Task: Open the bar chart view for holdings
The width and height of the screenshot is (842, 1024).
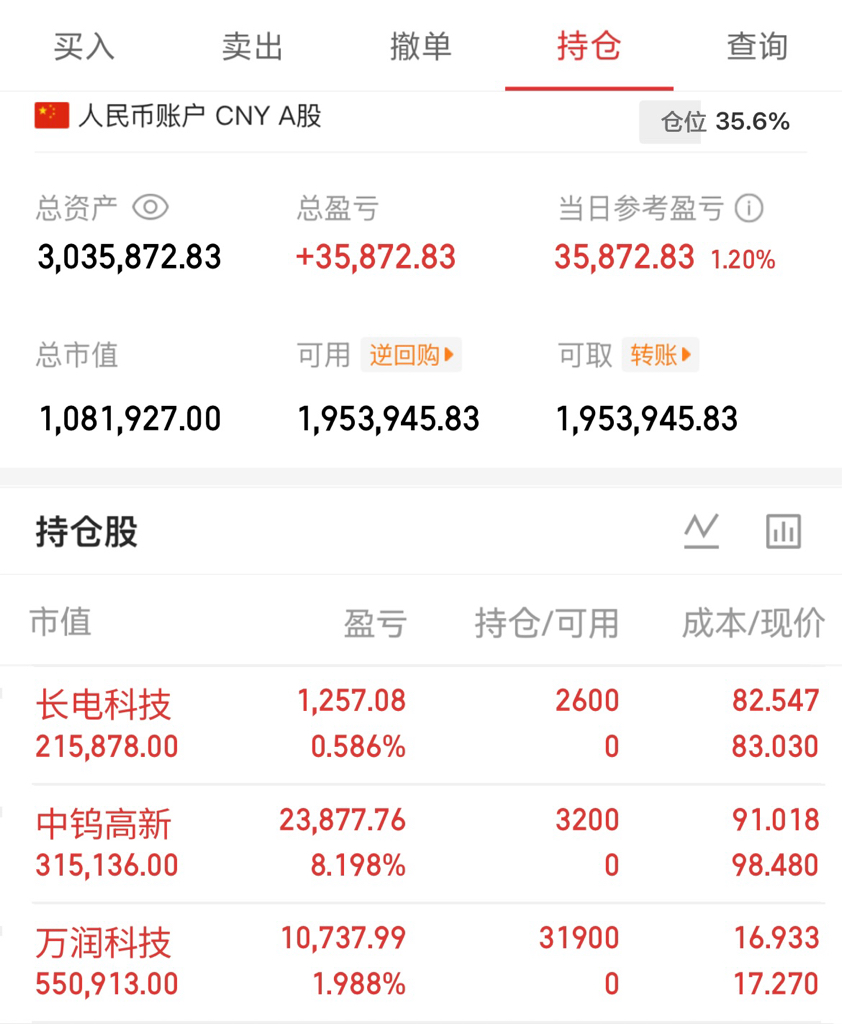Action: point(783,531)
